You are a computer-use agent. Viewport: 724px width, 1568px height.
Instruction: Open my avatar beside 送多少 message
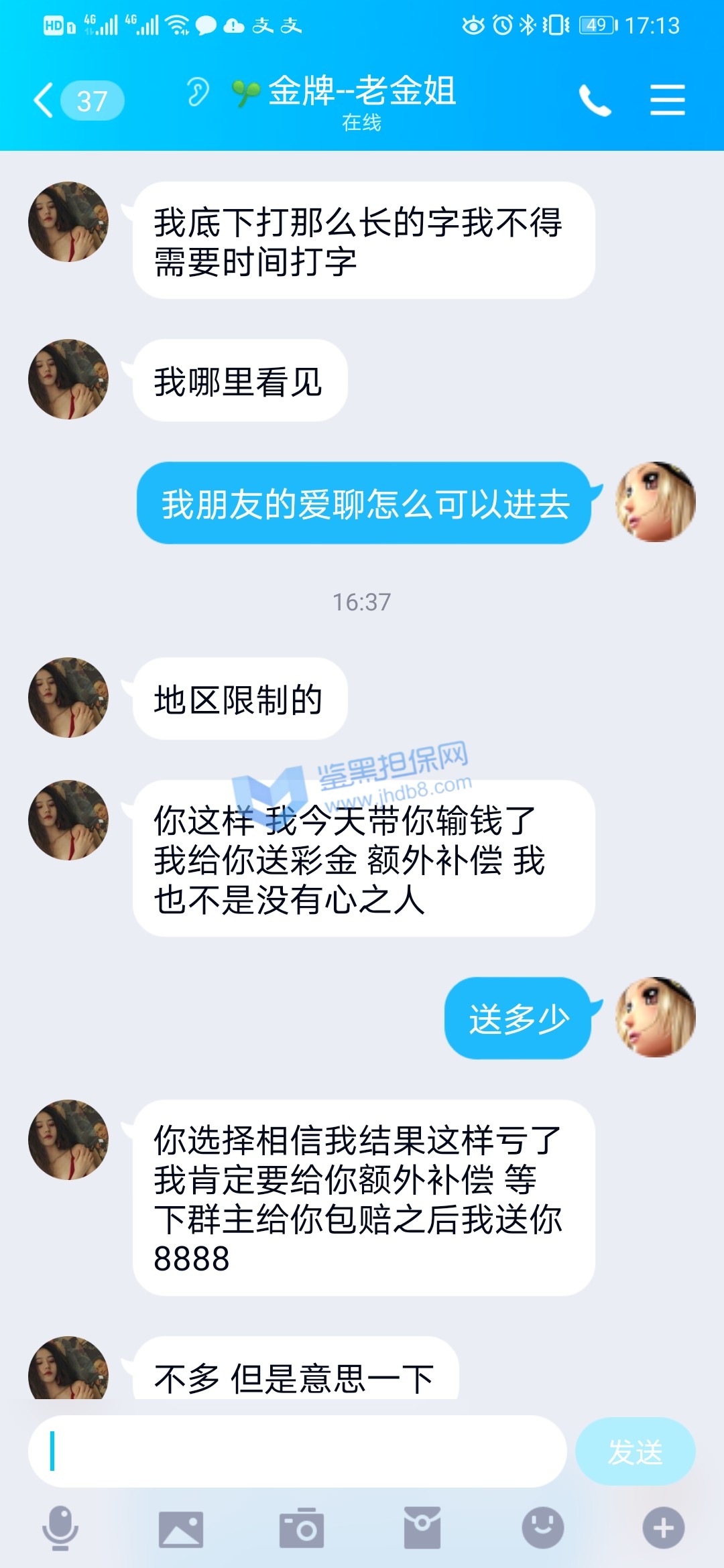(655, 1017)
